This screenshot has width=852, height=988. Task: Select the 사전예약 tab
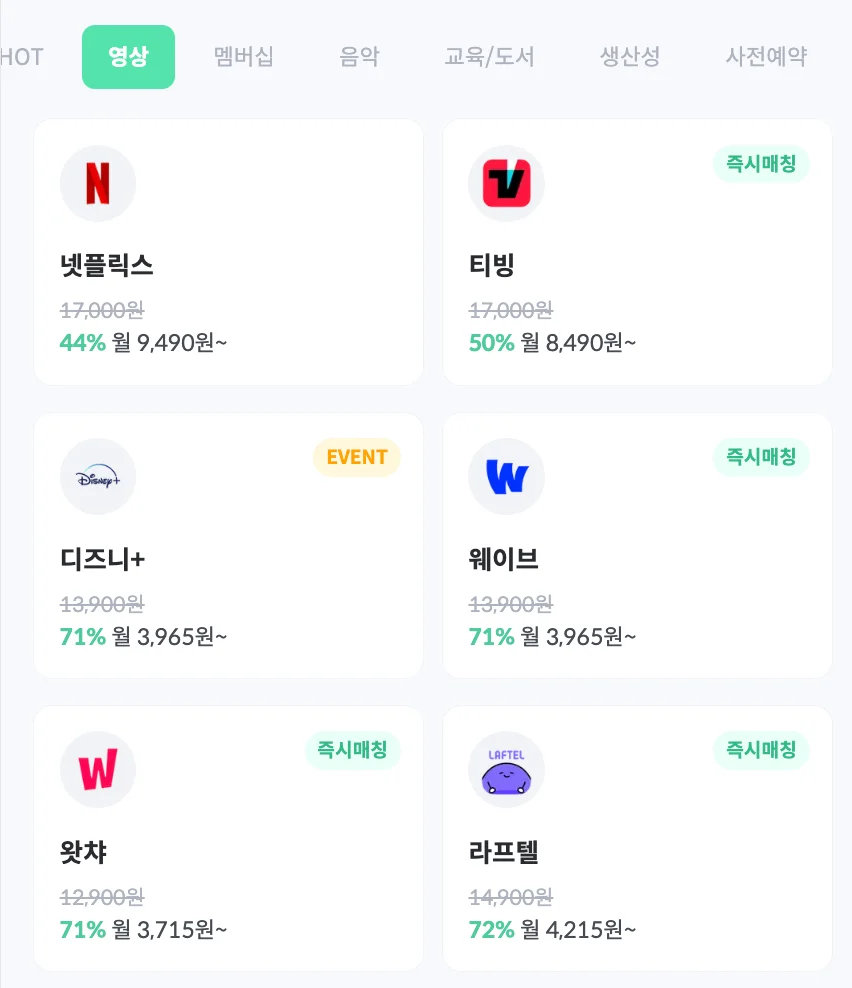(x=764, y=57)
